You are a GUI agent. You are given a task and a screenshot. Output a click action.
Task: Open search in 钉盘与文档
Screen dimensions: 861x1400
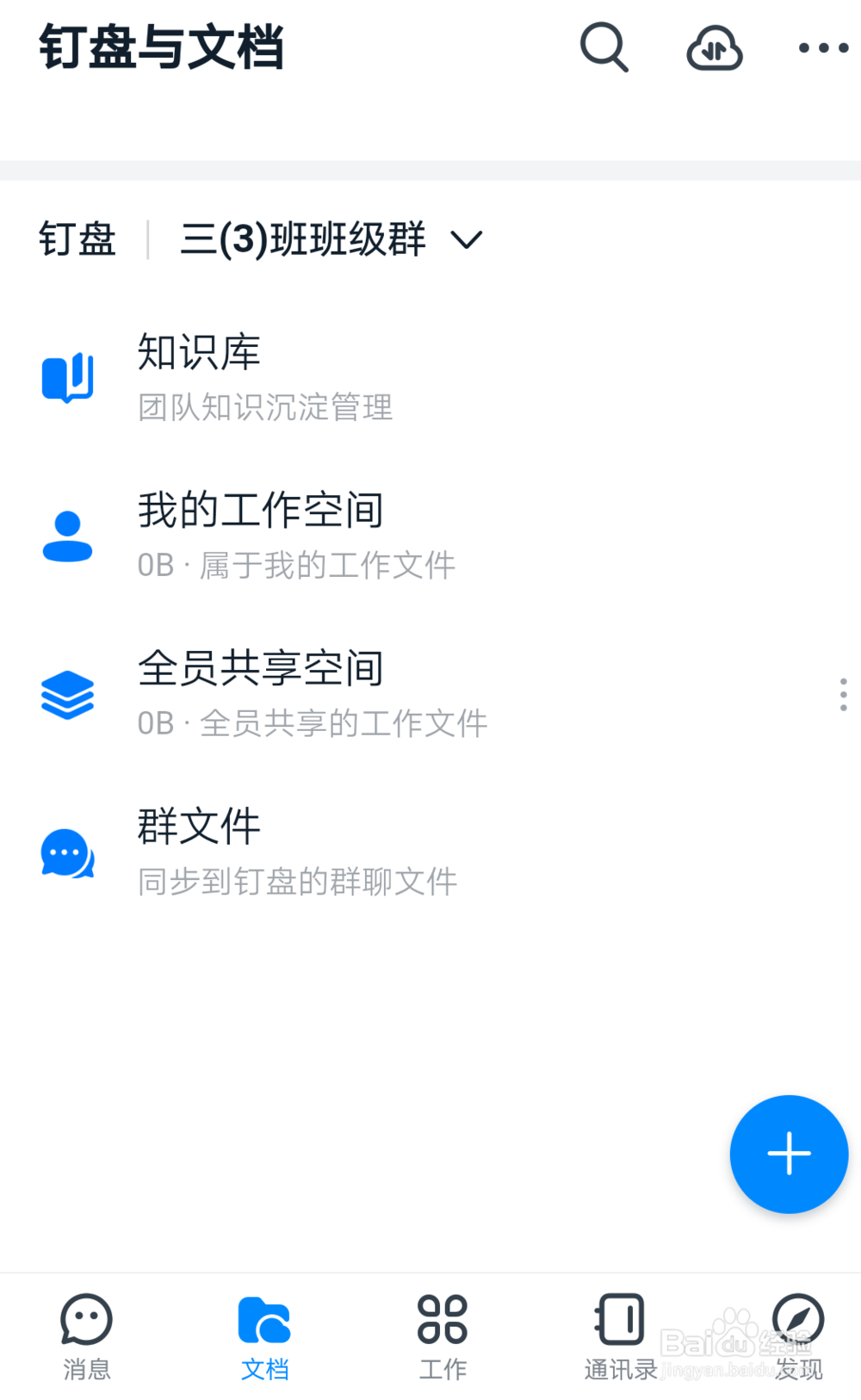coord(604,47)
